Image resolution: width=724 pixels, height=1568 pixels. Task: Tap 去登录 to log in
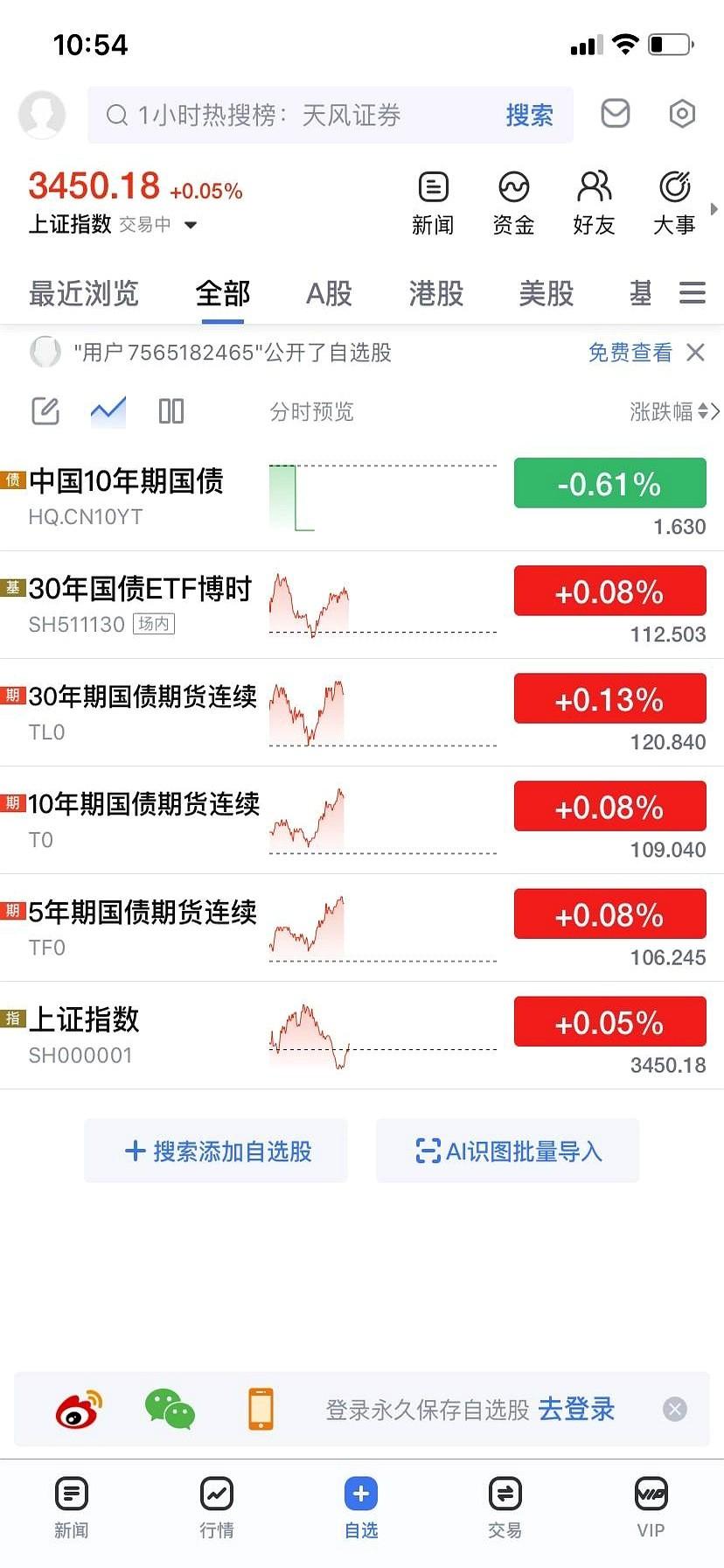pyautogui.click(x=576, y=1410)
